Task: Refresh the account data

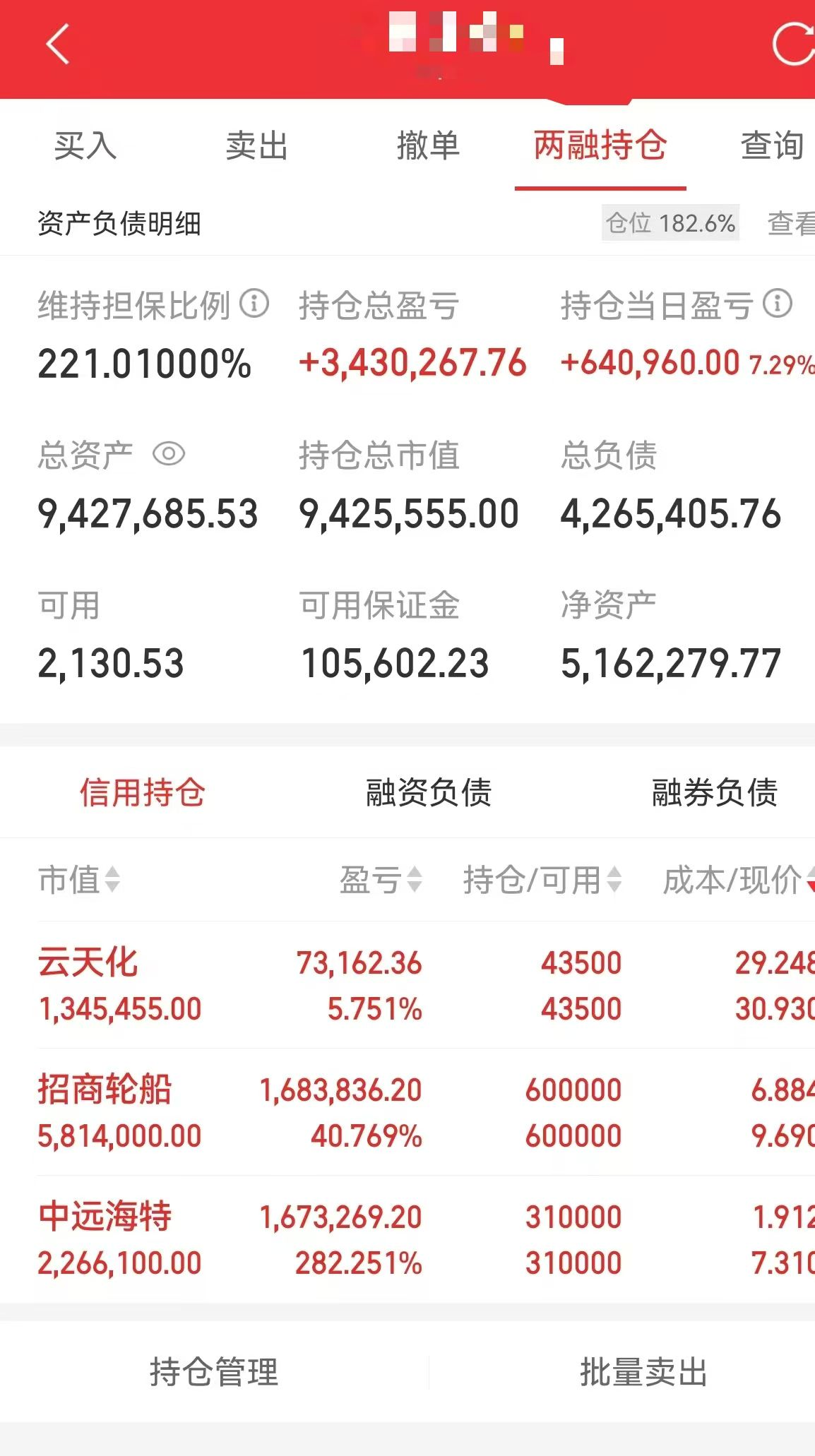Action: click(792, 44)
